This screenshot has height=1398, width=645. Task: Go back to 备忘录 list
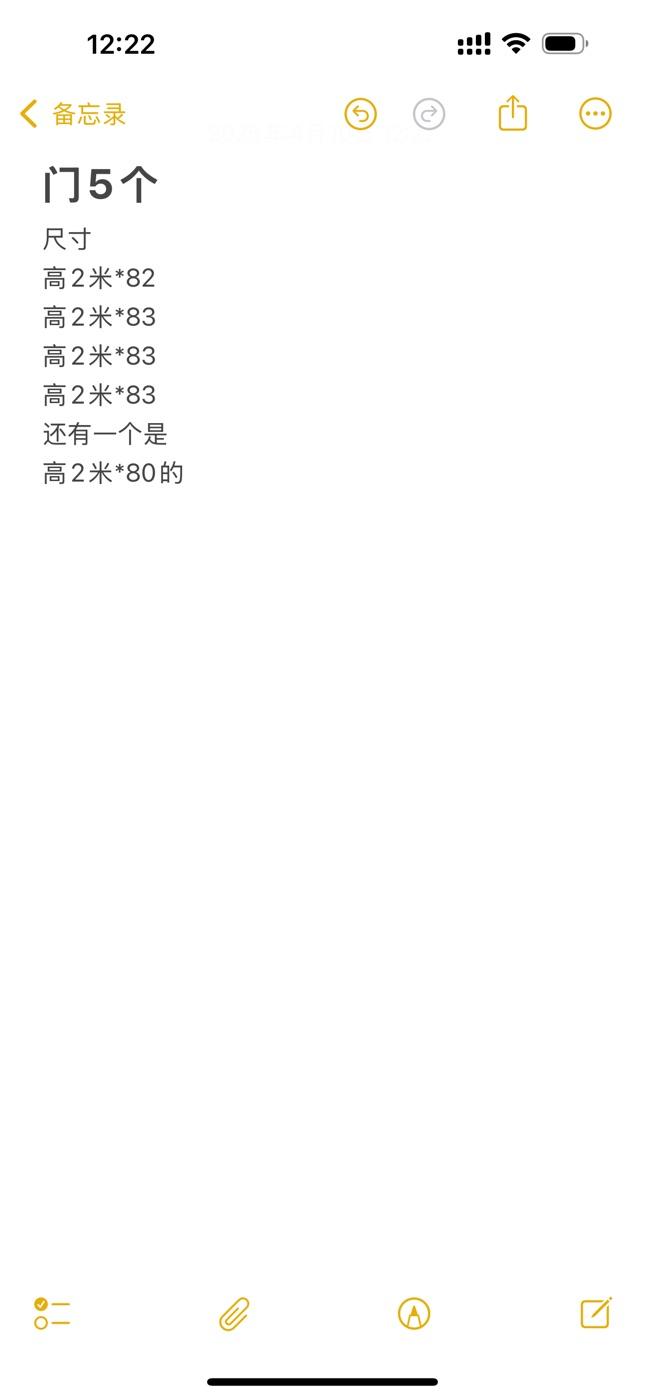(72, 114)
